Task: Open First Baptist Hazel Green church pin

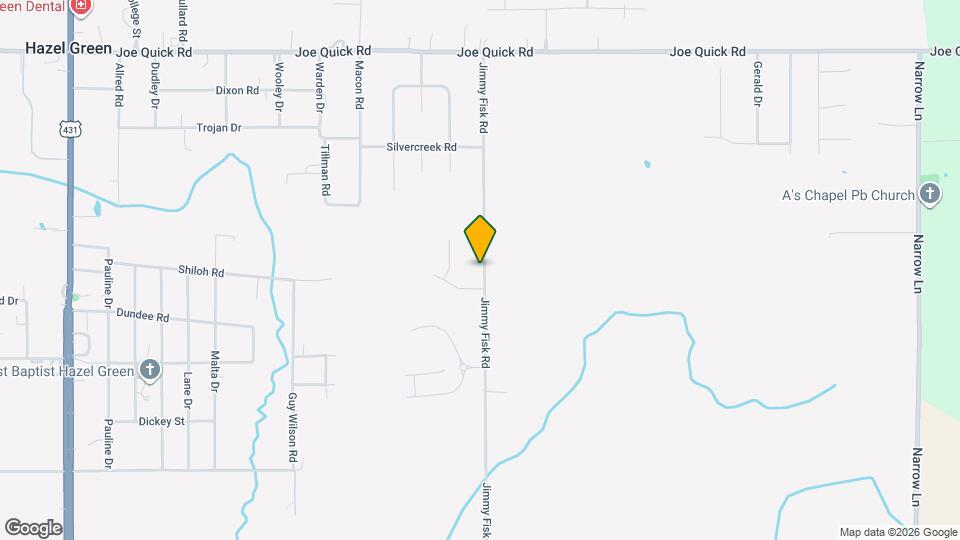Action: [x=149, y=371]
